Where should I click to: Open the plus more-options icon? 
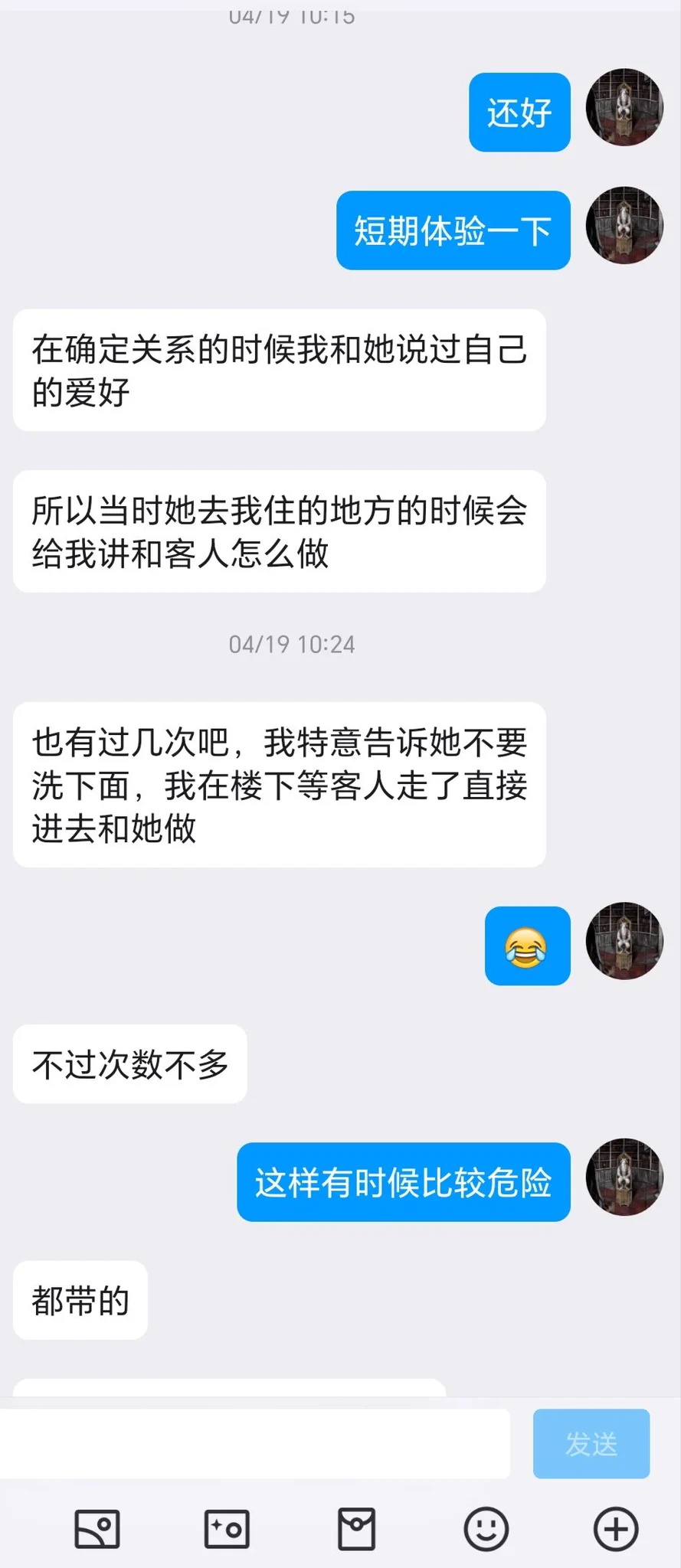click(x=616, y=1529)
